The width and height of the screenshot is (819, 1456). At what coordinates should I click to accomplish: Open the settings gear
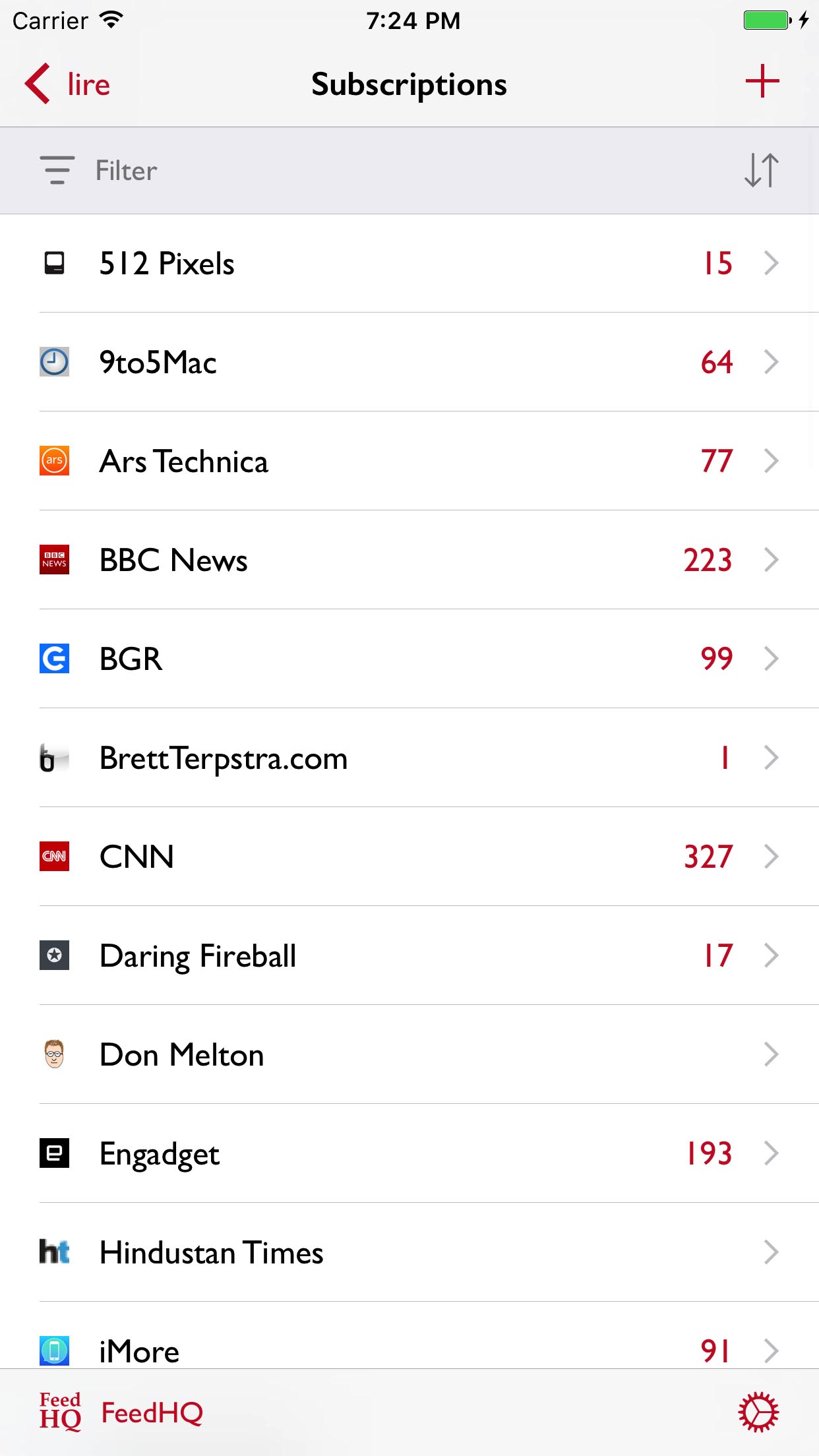pos(758,1412)
